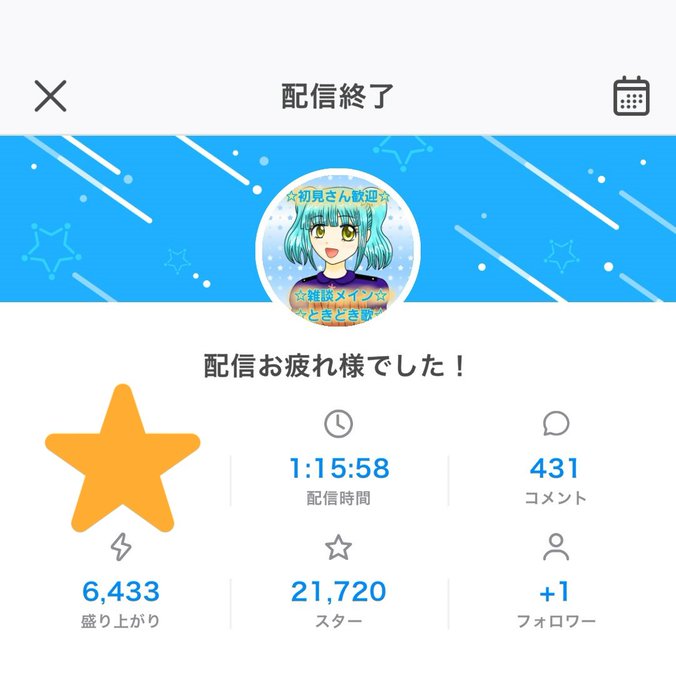Screen dimensions: 676x680
Task: Tap the streamer's profile avatar
Action: 338,248
